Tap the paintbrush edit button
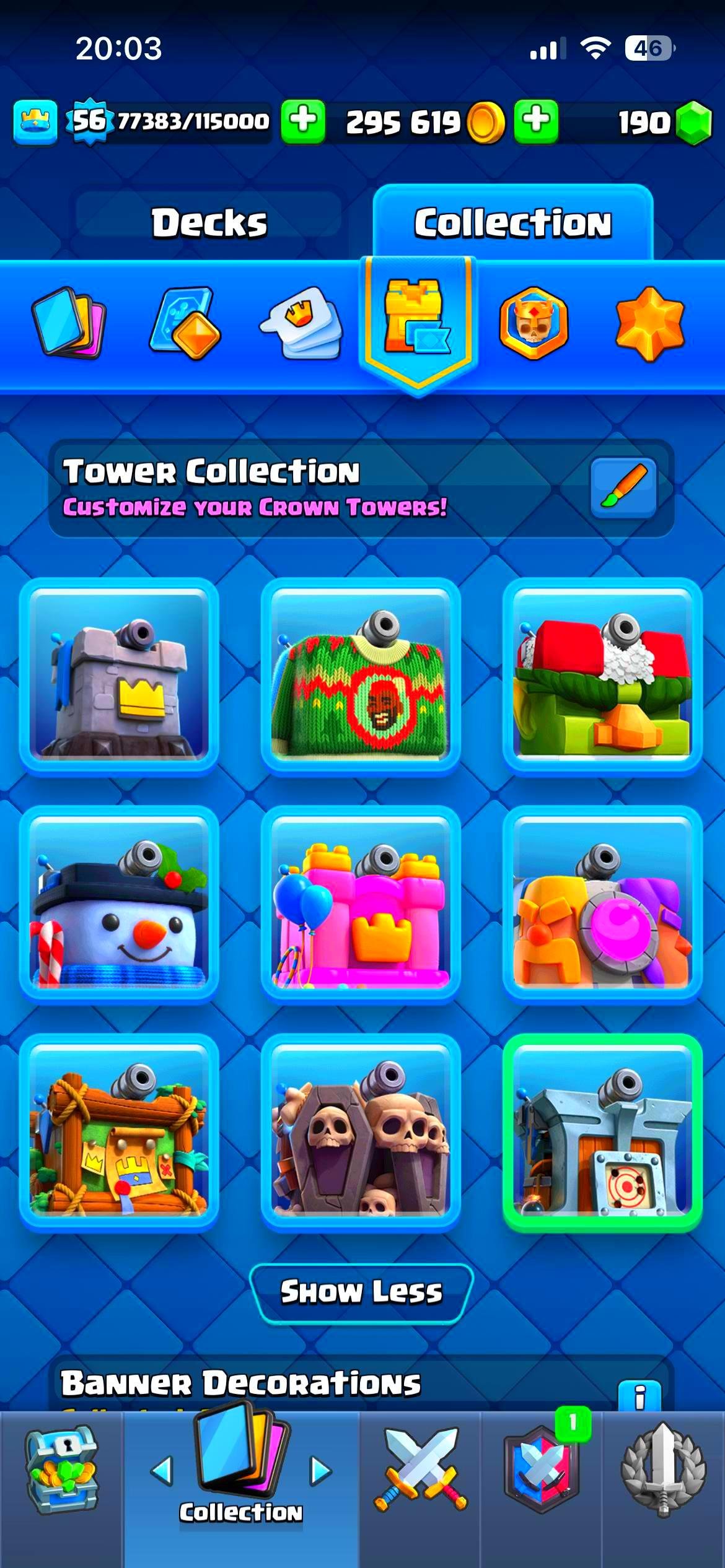Screen dimensions: 725x1568 pos(623,488)
